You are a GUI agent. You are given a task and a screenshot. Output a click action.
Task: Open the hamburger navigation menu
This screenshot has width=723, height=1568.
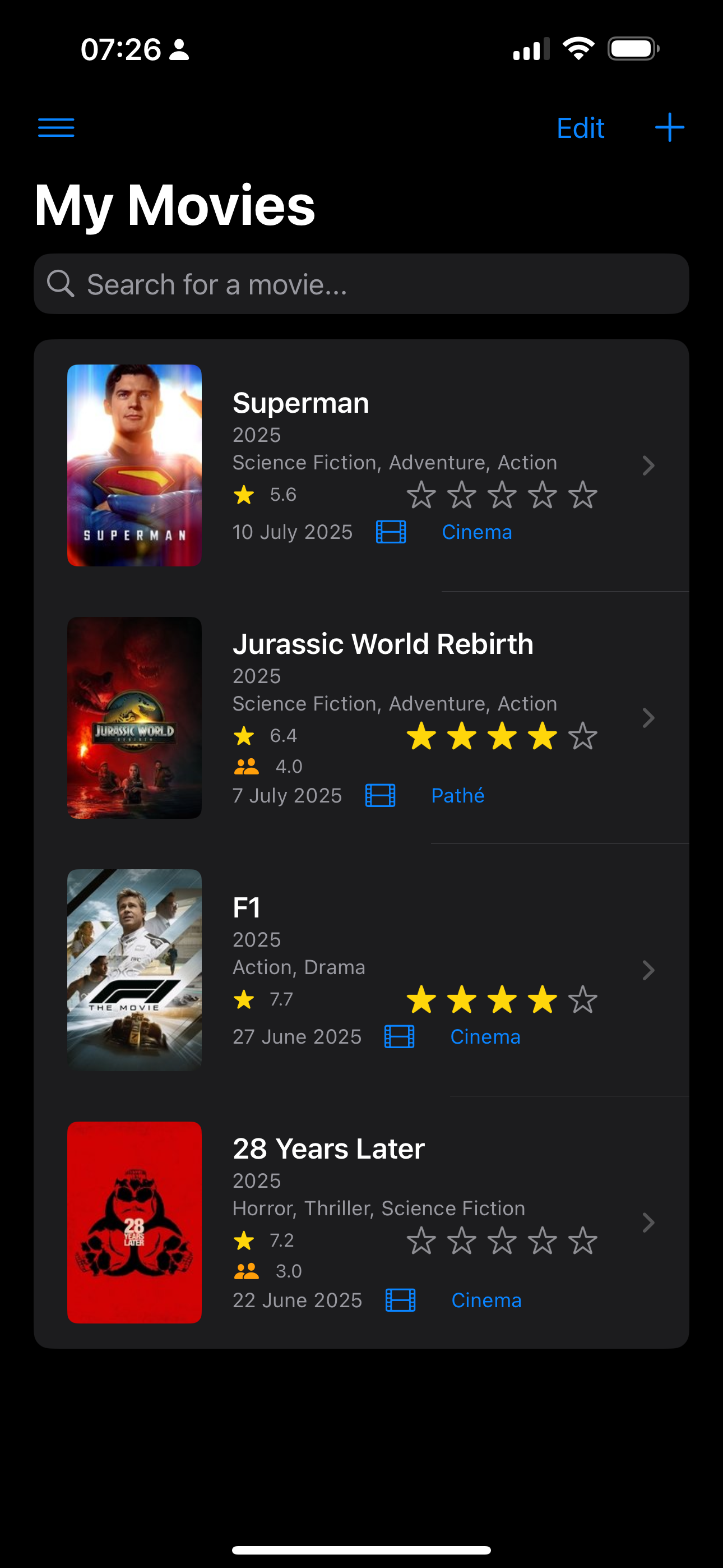click(55, 128)
